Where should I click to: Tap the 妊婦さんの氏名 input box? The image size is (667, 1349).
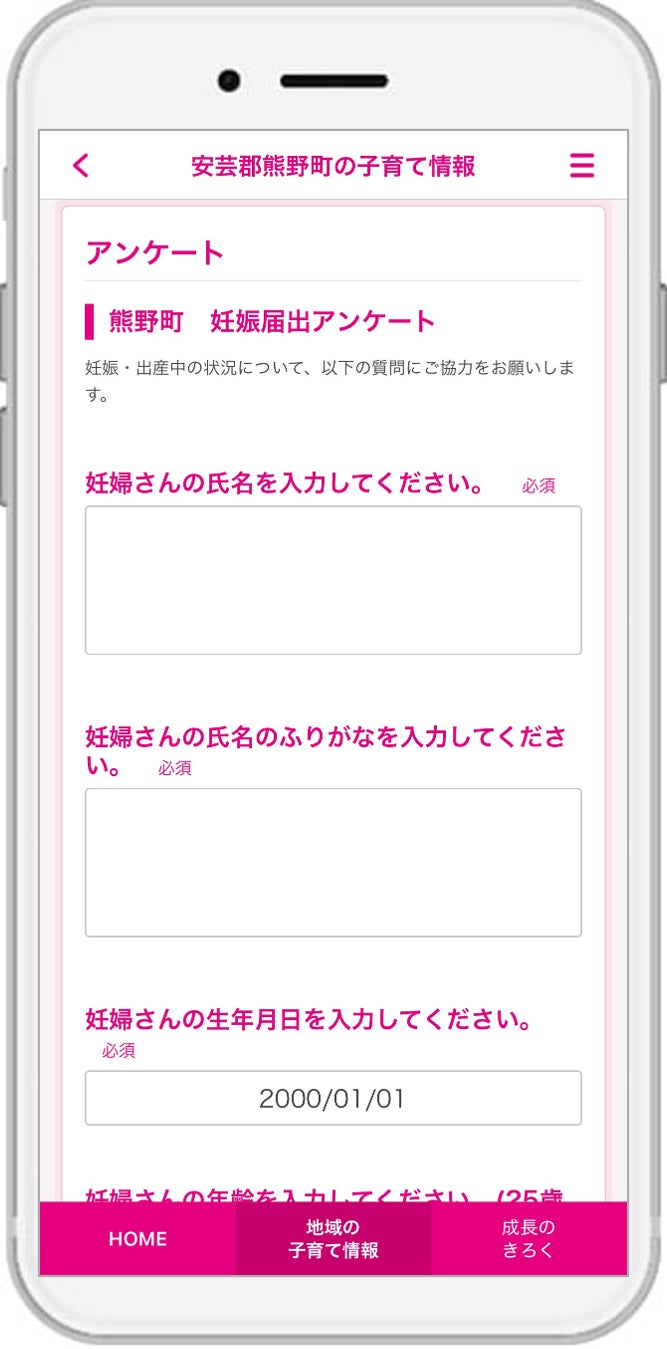click(333, 580)
